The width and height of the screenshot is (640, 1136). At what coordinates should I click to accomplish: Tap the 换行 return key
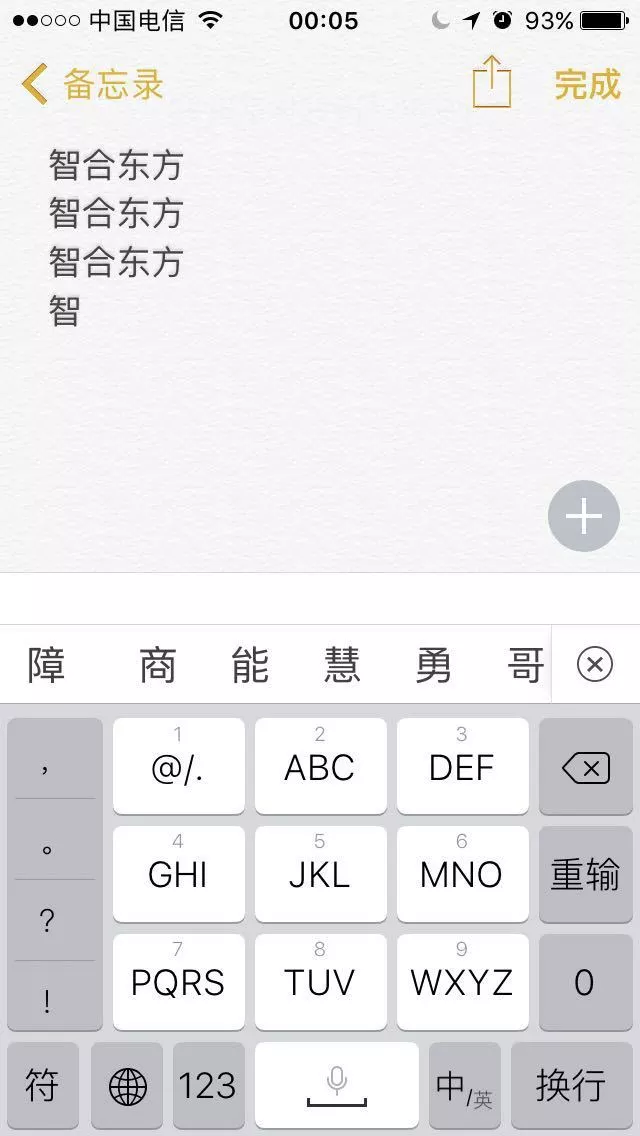(571, 1085)
